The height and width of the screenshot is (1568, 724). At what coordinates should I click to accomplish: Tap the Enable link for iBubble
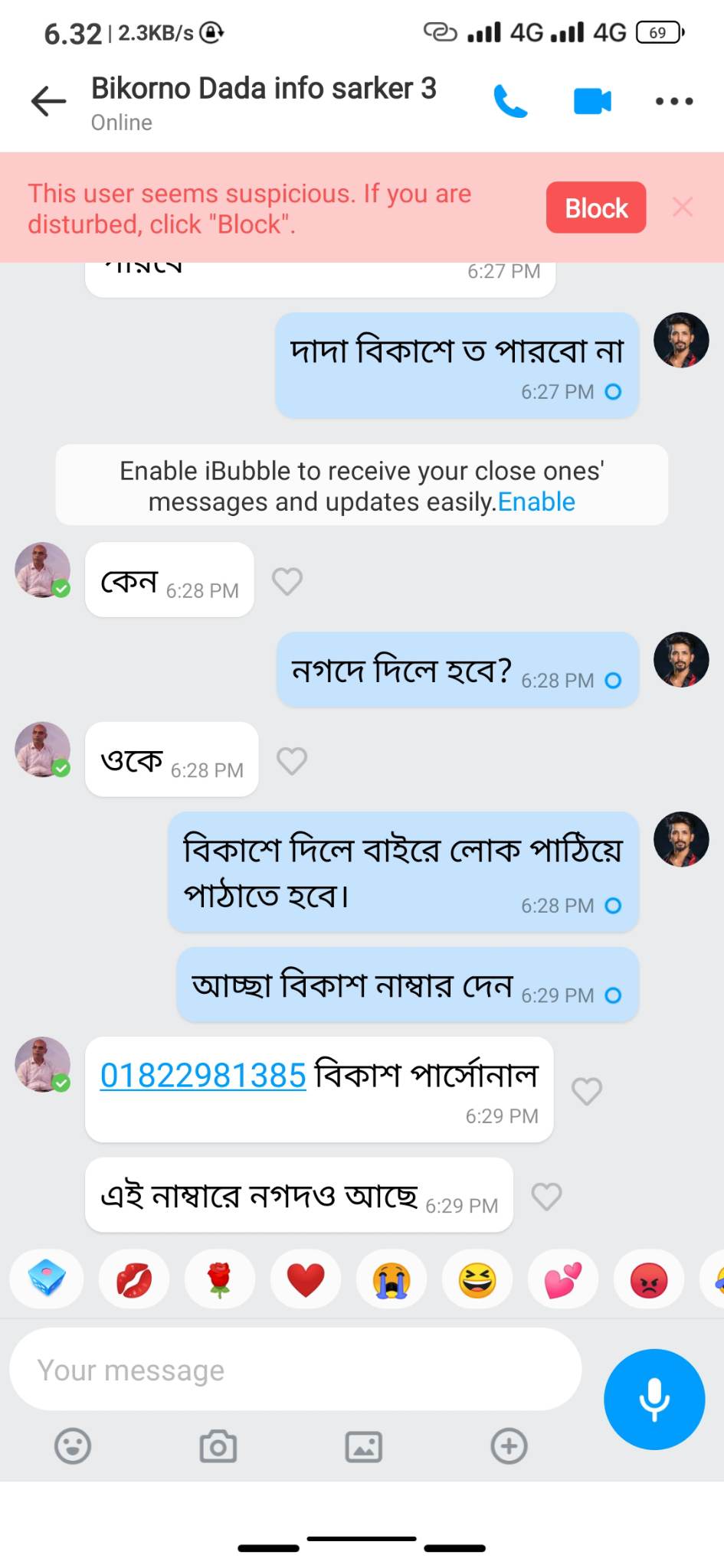(536, 502)
